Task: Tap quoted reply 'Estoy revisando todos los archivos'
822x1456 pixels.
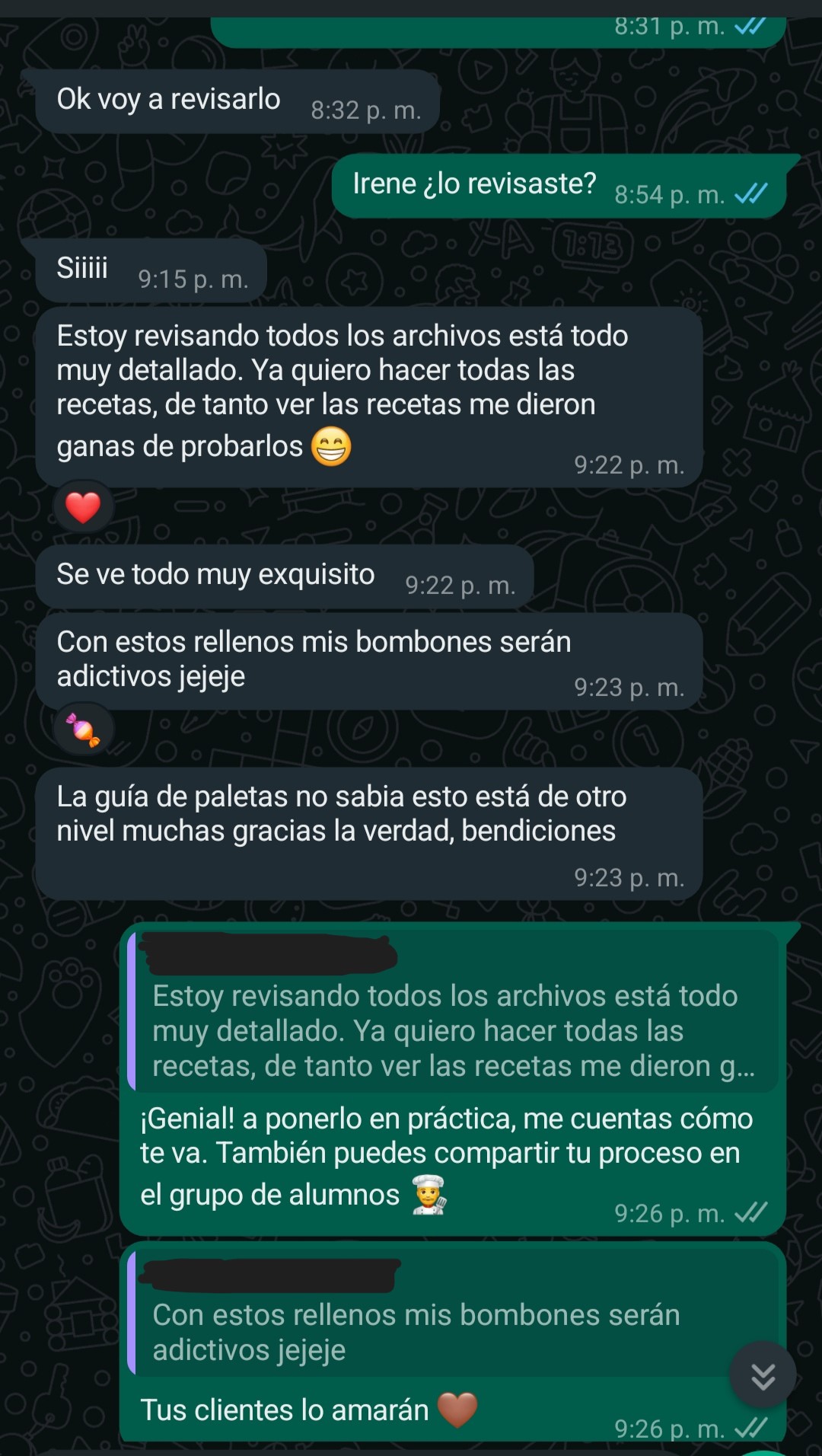Action: click(454, 1012)
